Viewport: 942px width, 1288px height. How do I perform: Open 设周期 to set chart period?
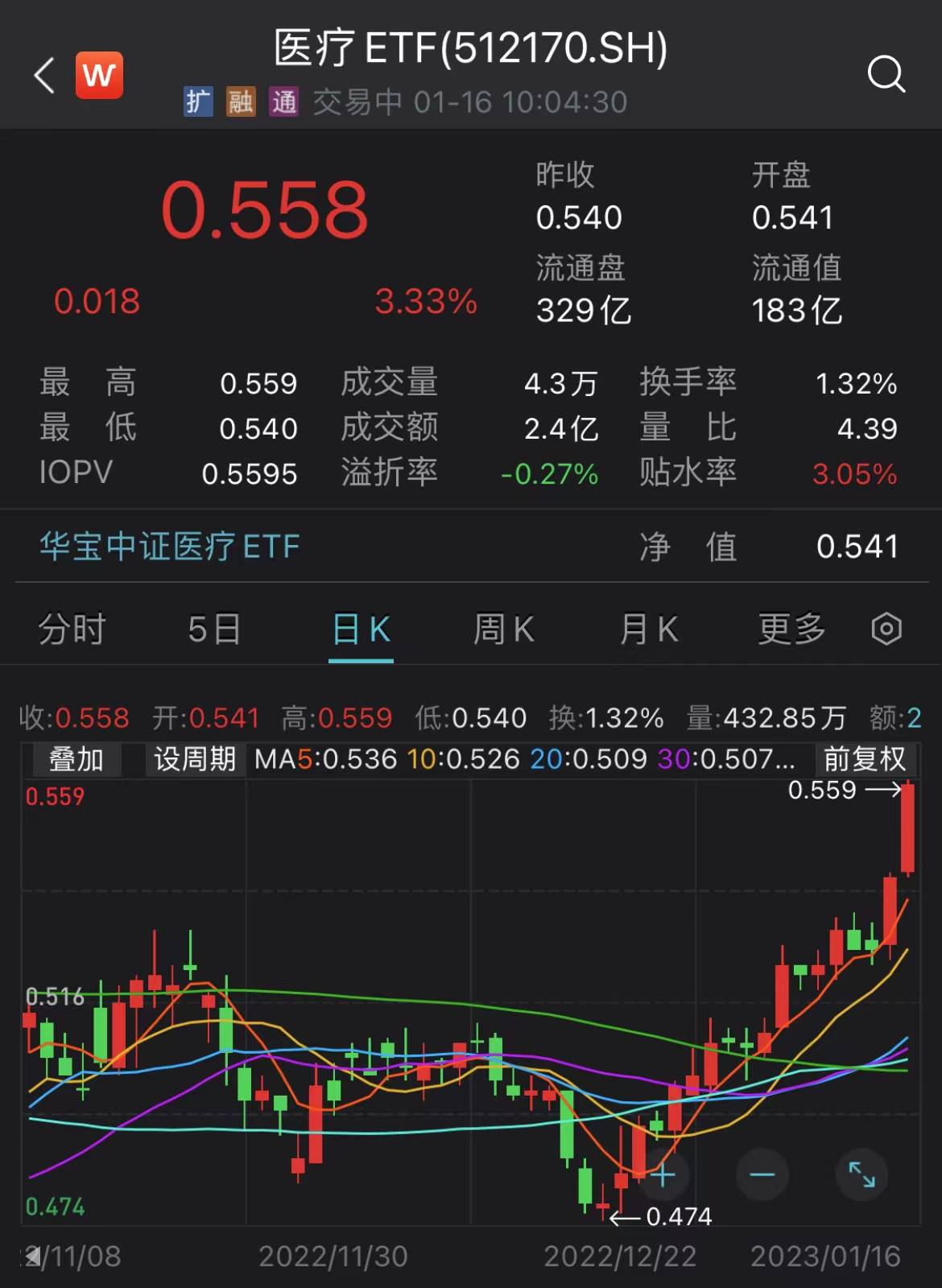[193, 759]
